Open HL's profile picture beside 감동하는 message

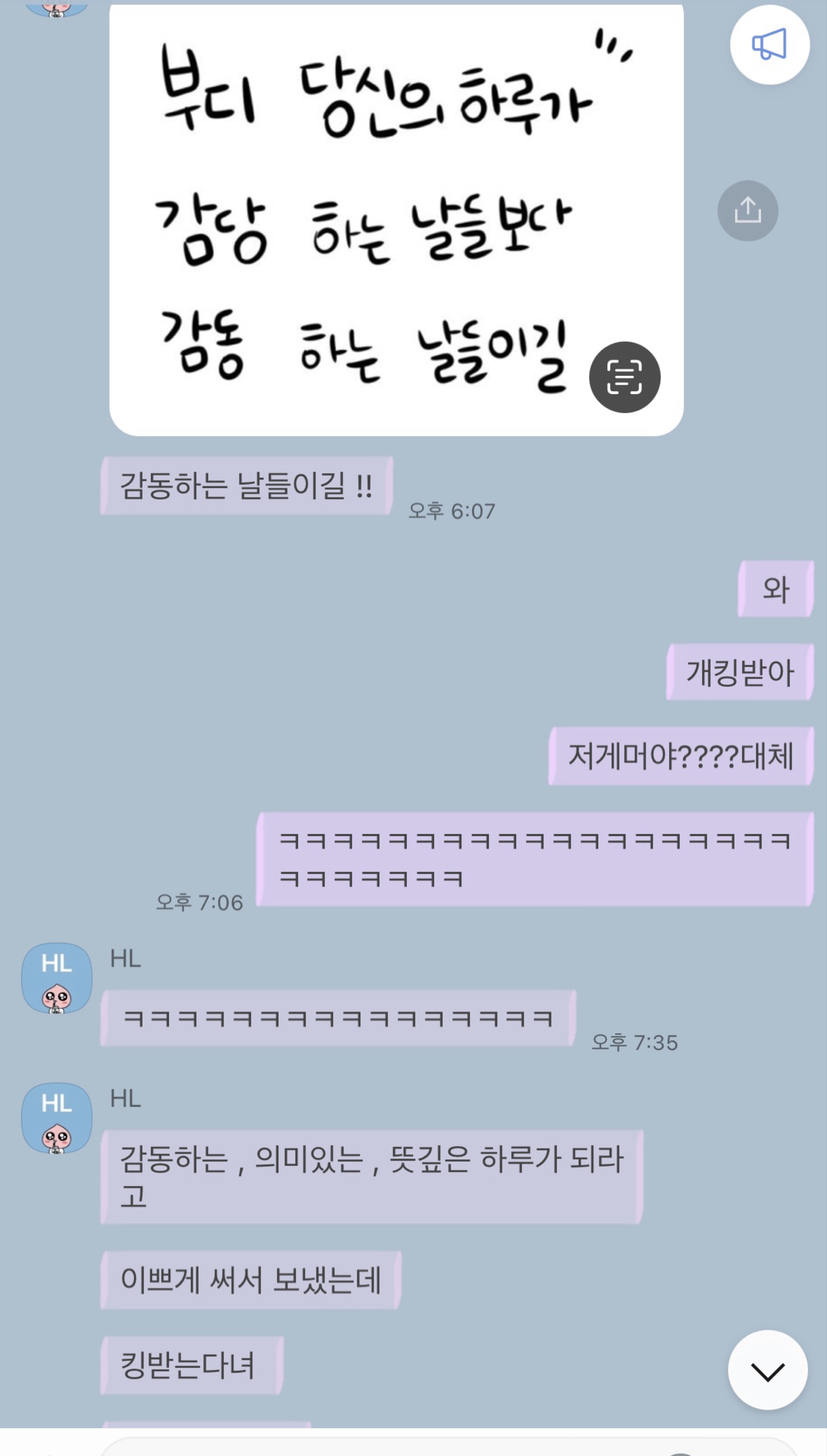click(x=57, y=1117)
